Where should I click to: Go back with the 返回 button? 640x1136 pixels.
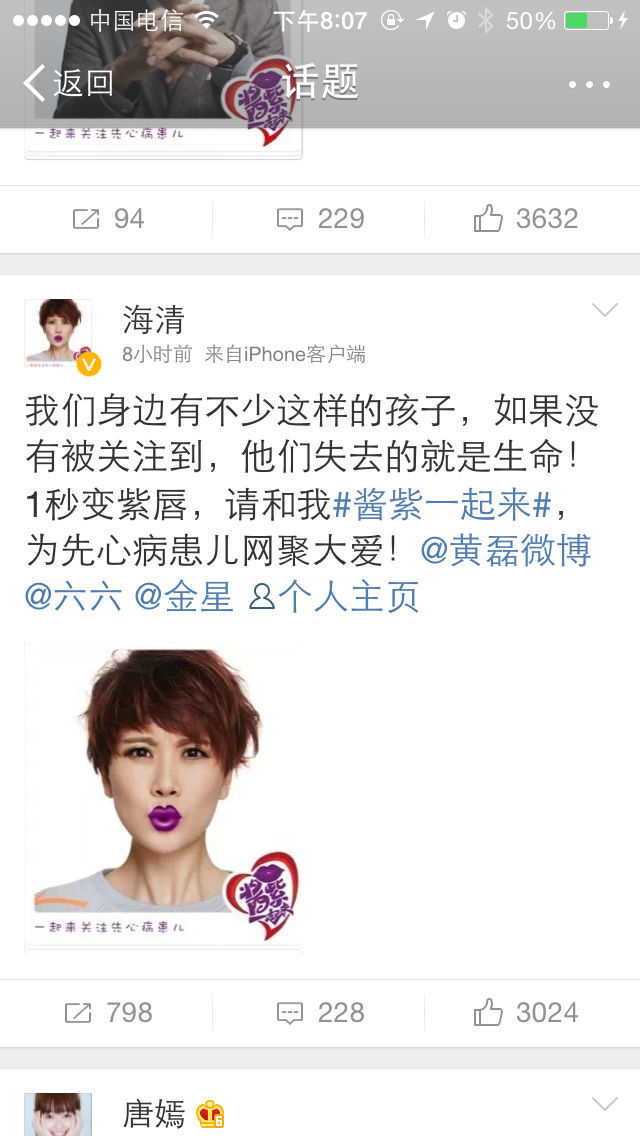coord(68,84)
